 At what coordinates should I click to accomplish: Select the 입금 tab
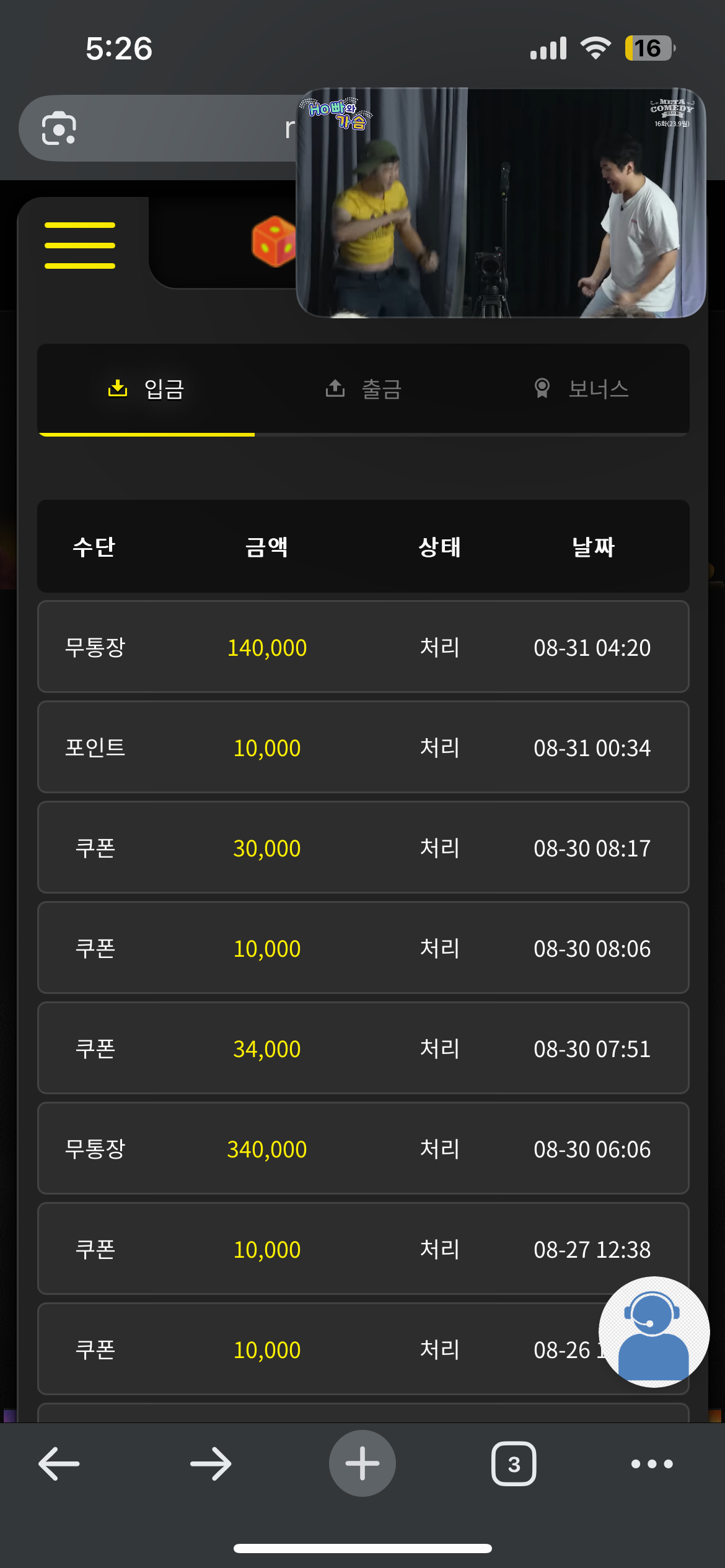(x=146, y=389)
